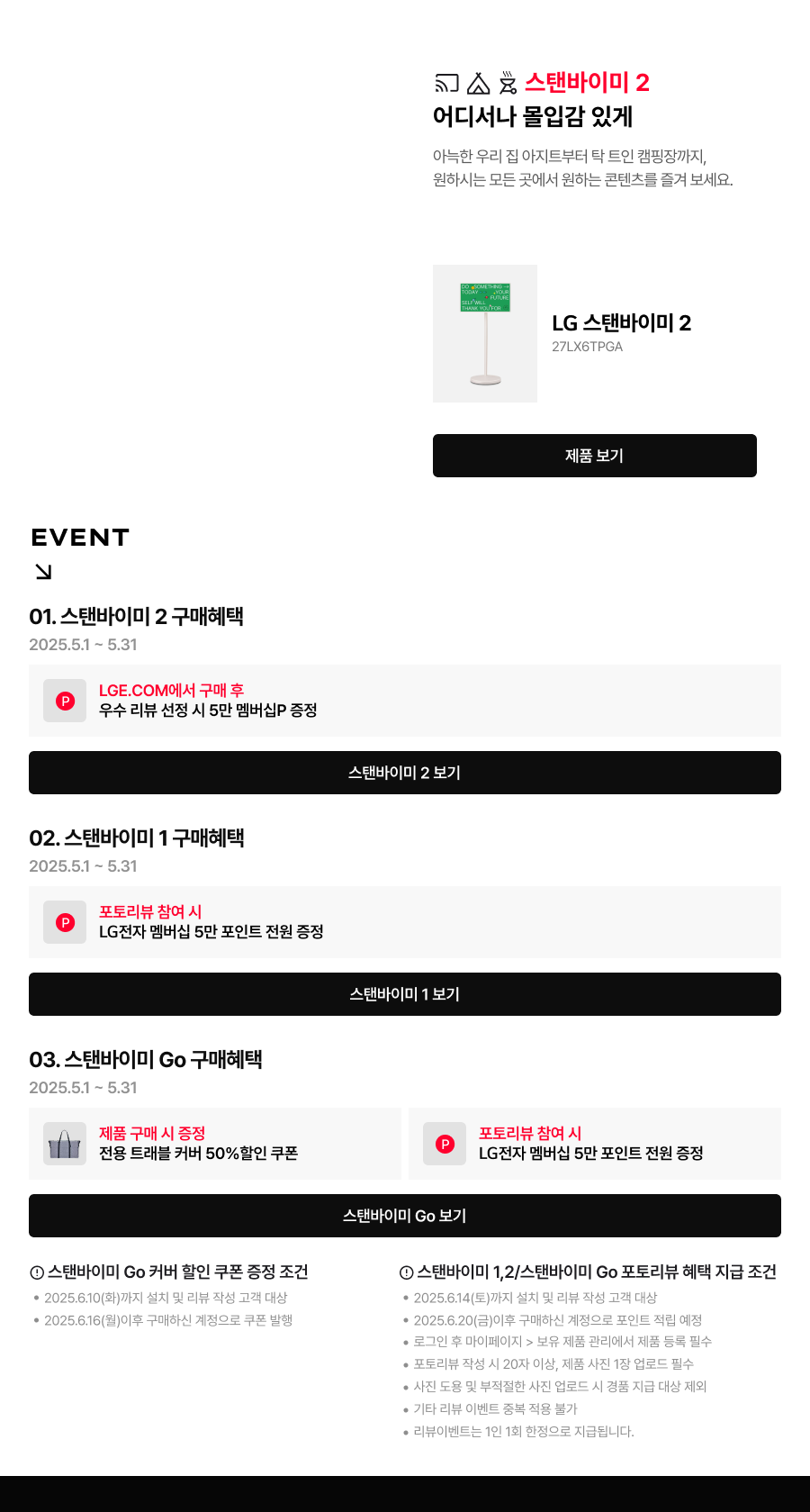810x1512 pixels.
Task: Tap the 제품 보기 button
Action: (594, 456)
